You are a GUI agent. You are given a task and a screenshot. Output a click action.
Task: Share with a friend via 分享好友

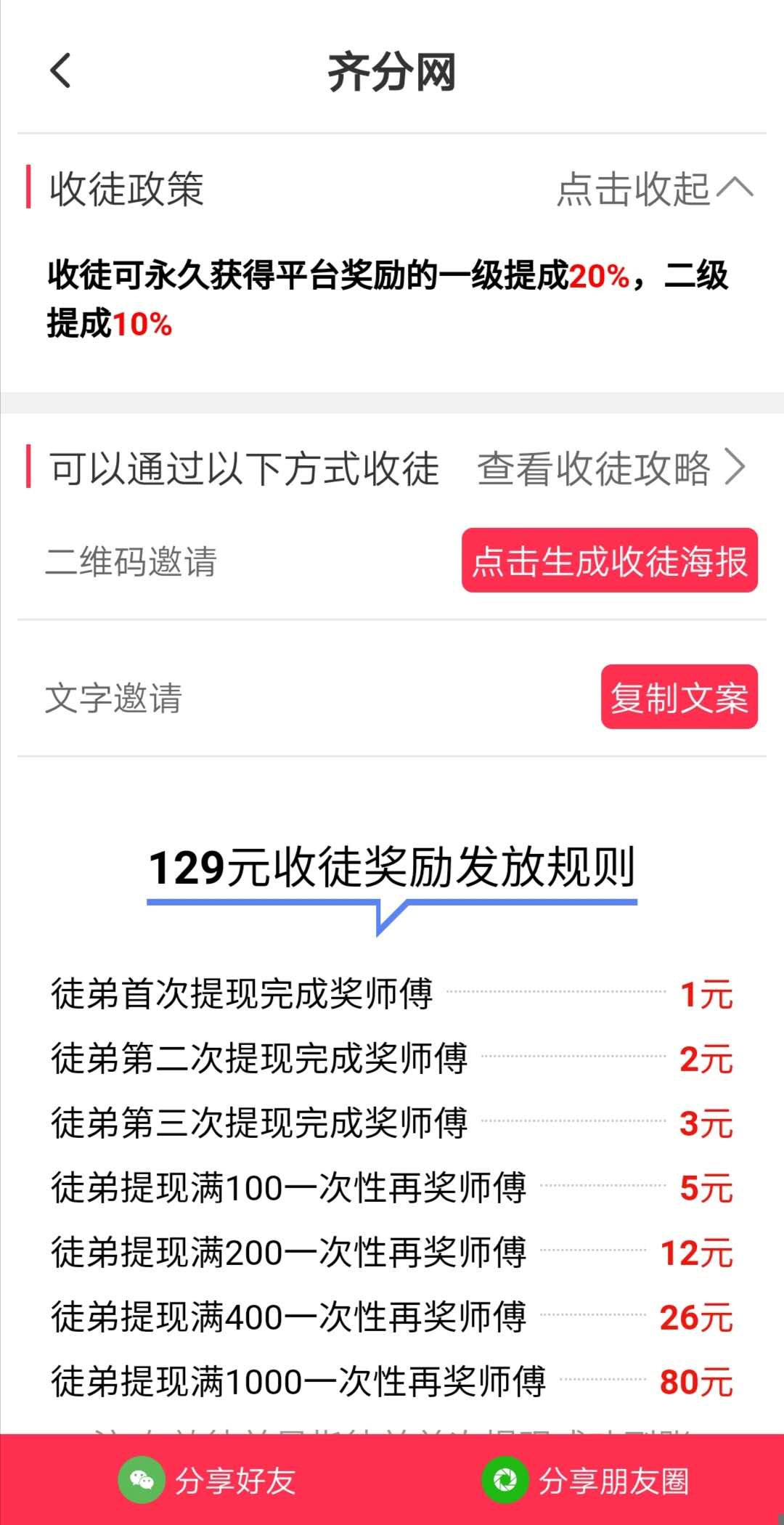click(x=207, y=1480)
